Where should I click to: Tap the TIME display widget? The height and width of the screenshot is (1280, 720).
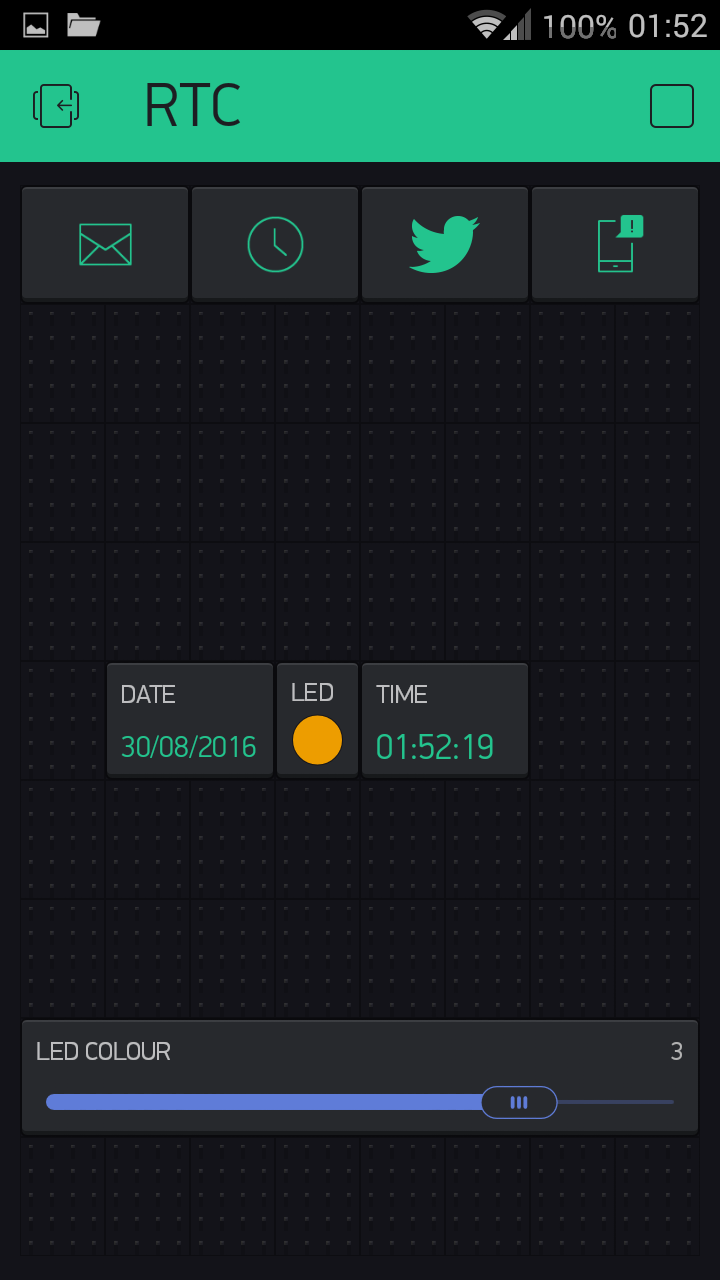[445, 720]
